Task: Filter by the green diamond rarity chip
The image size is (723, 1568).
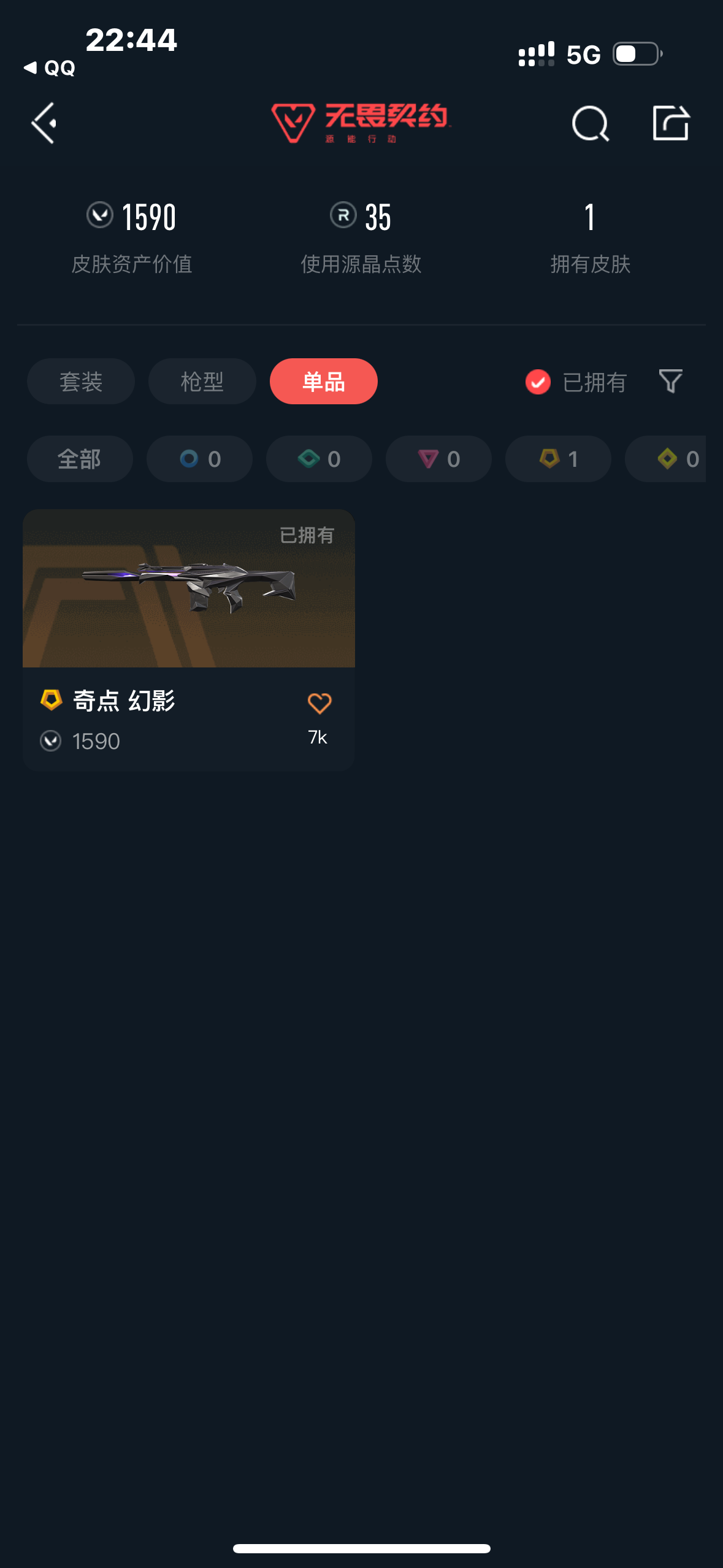Action: pyautogui.click(x=319, y=459)
